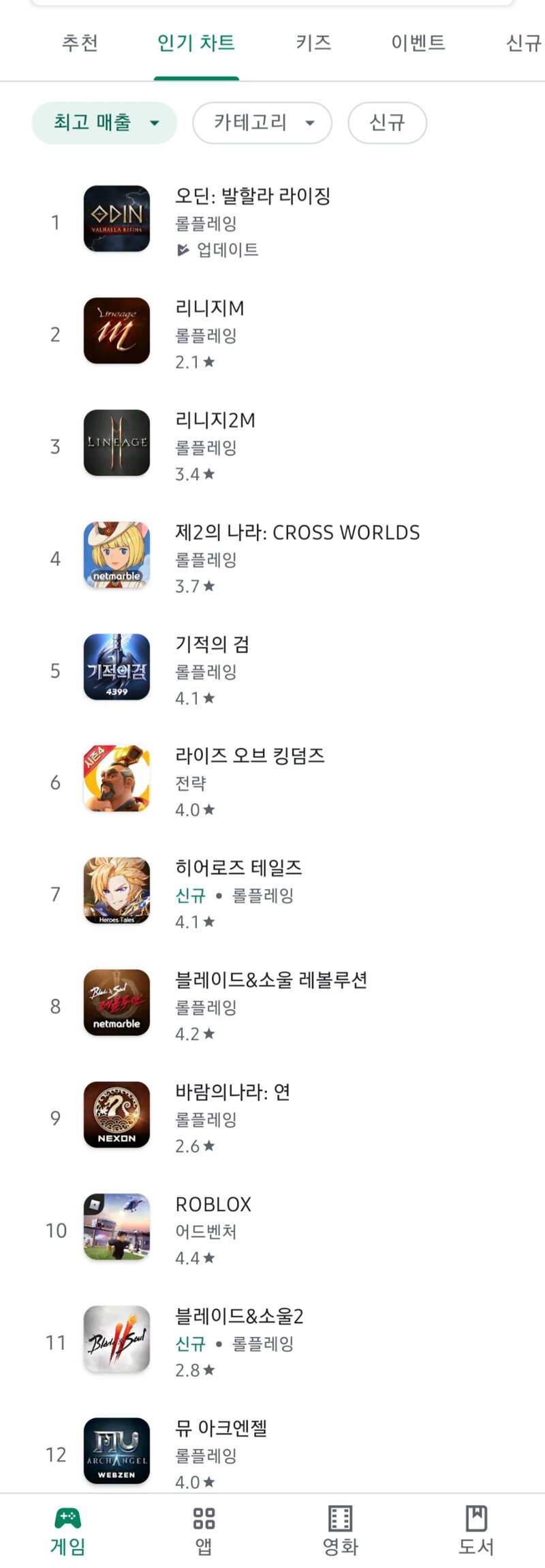Viewport: 545px width, 1568px height.
Task: Open the 도서 section
Action: pyautogui.click(x=476, y=1531)
